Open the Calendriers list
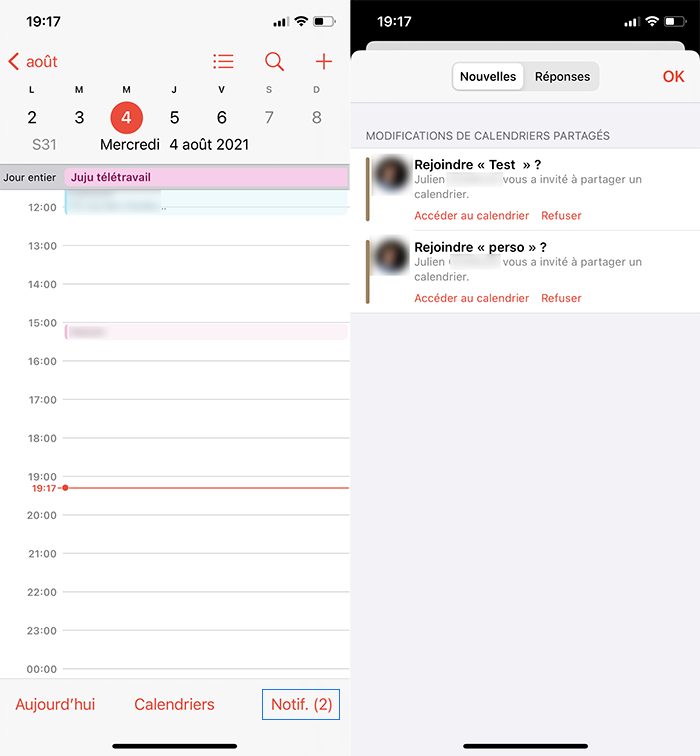The image size is (700, 756). pos(174,704)
